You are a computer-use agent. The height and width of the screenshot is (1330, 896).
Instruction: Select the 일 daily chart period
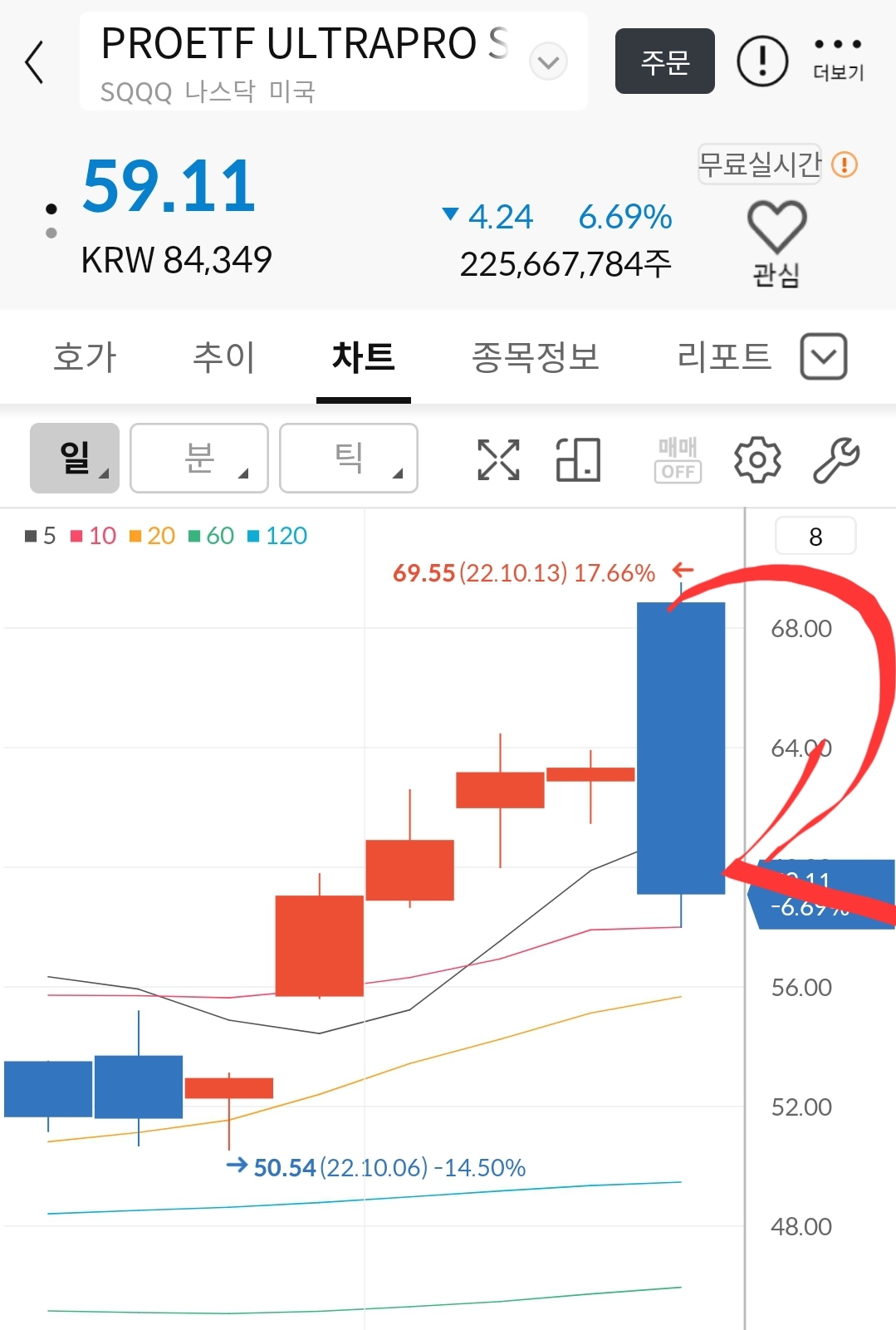(x=75, y=459)
